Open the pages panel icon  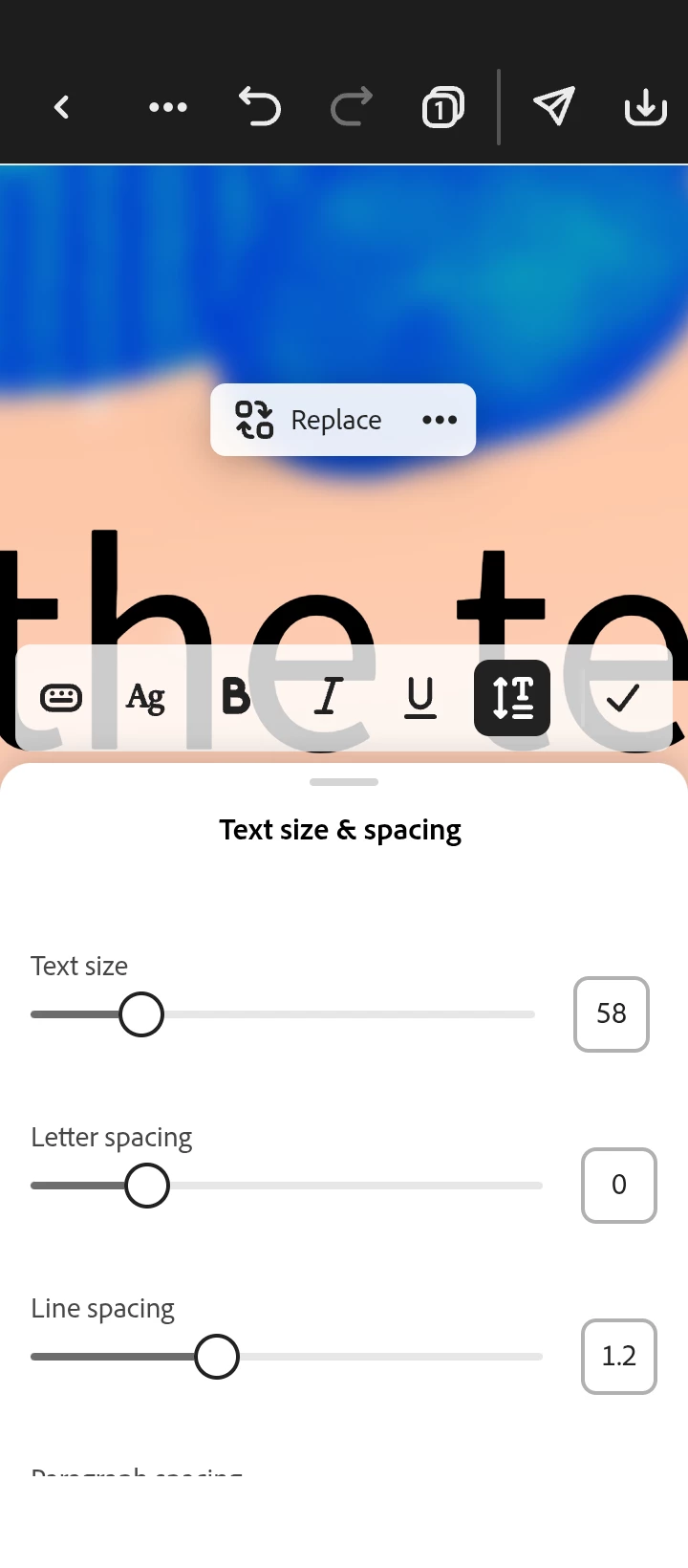point(442,107)
